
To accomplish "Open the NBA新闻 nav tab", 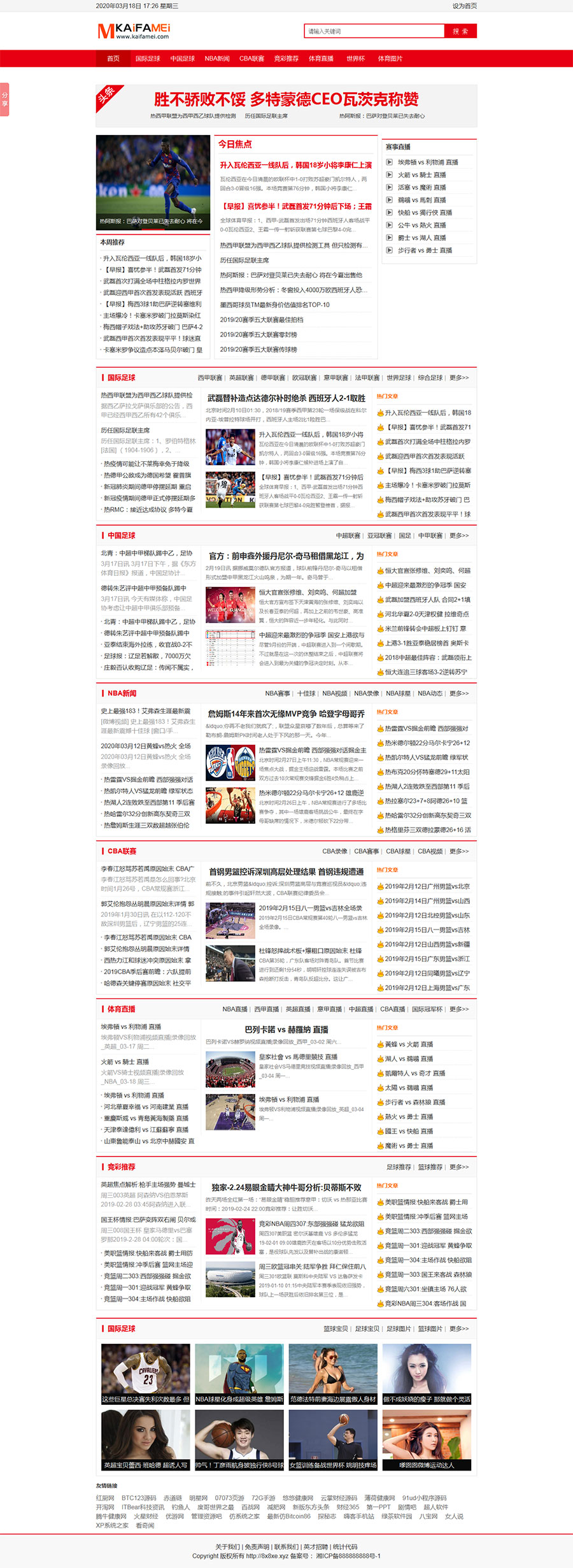I will tap(217, 59).
